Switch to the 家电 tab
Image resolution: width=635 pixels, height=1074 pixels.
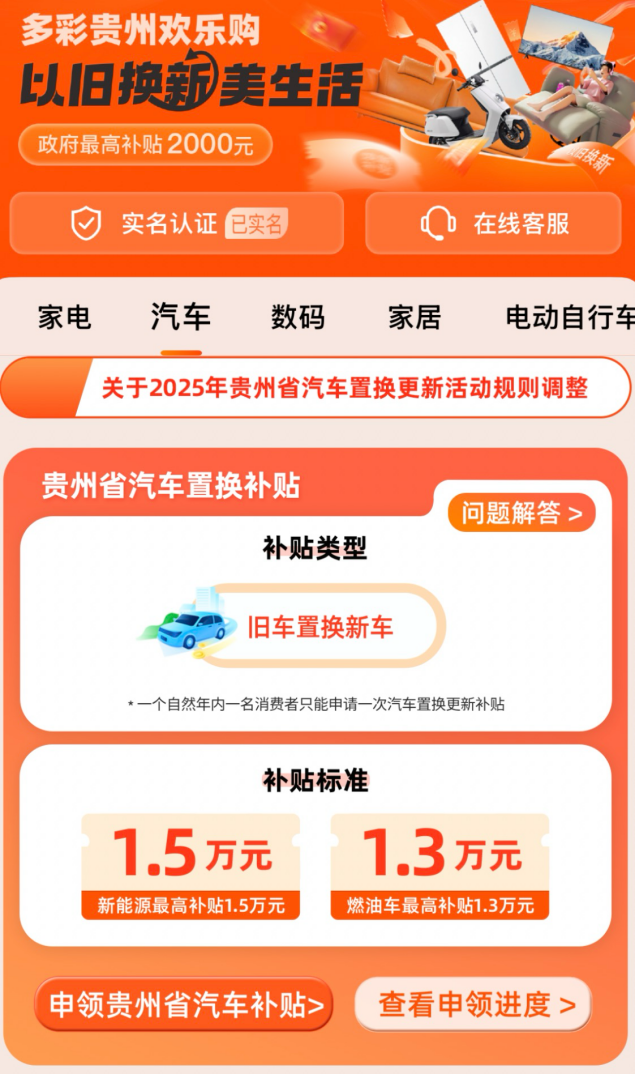click(65, 318)
